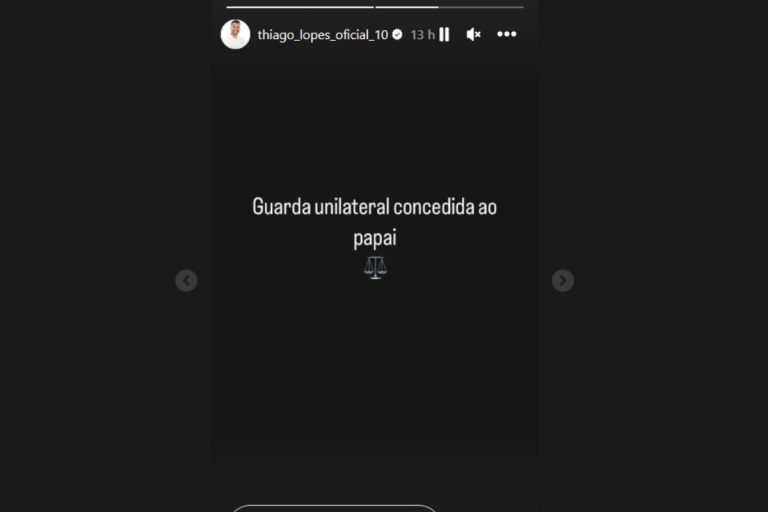This screenshot has width=768, height=512.
Task: Tap the story author's profile picture
Action: click(235, 34)
